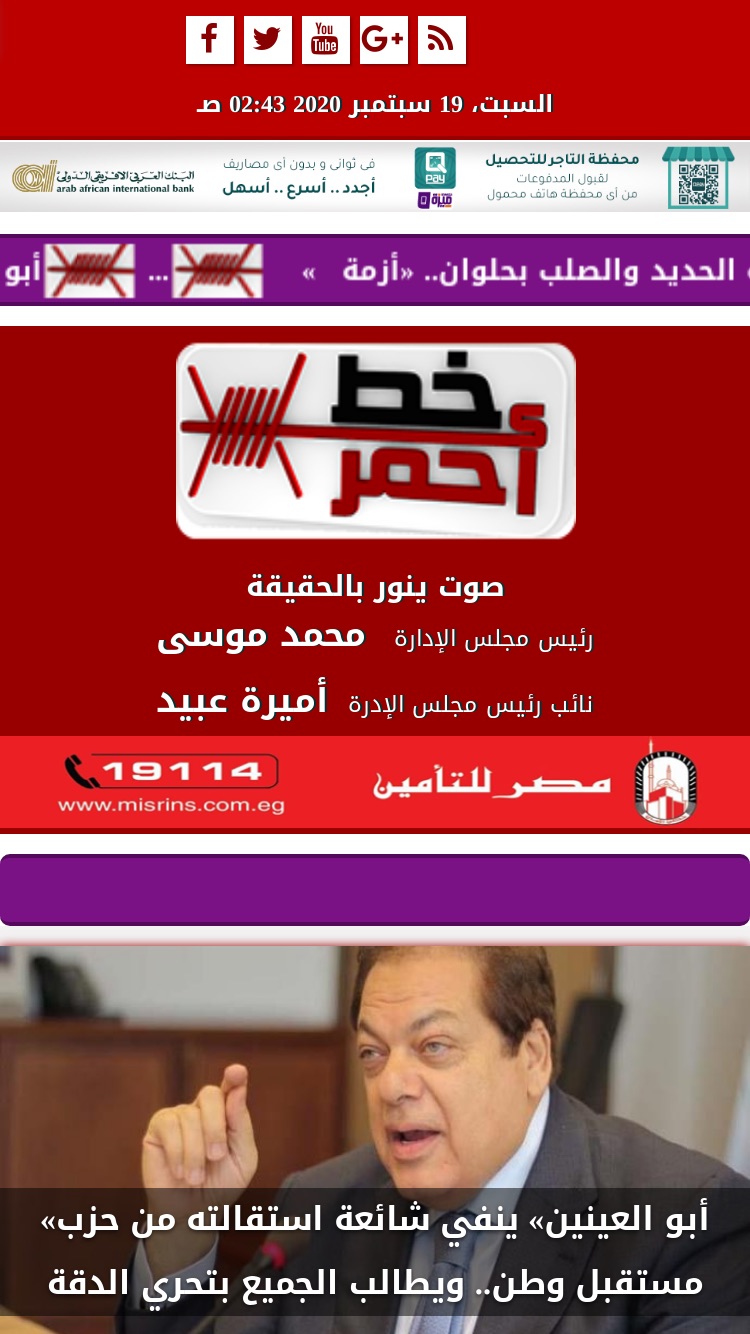Open the YouTube channel icon
Screen dimensions: 750x1334
coord(326,40)
